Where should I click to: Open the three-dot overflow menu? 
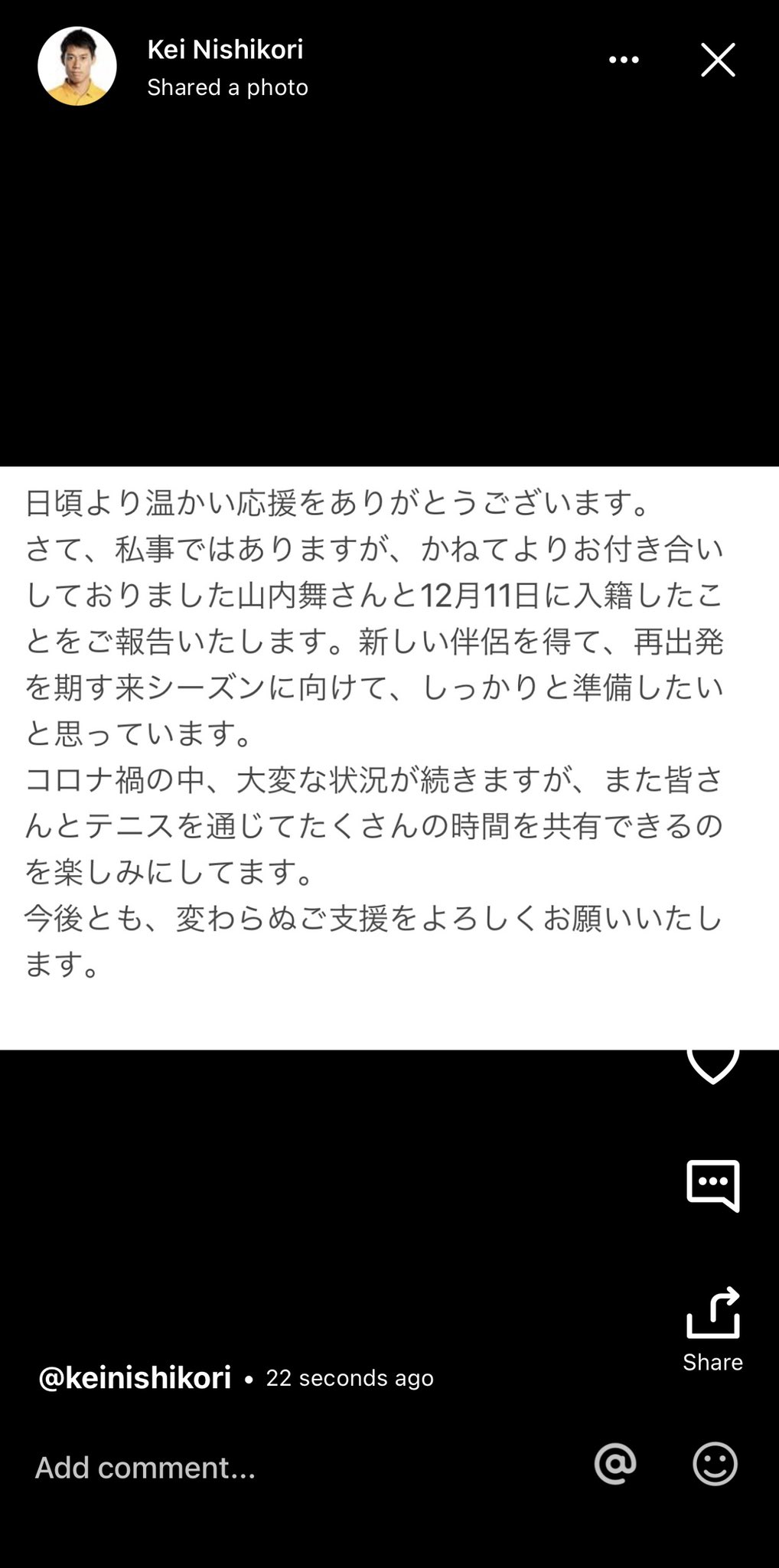(x=623, y=60)
